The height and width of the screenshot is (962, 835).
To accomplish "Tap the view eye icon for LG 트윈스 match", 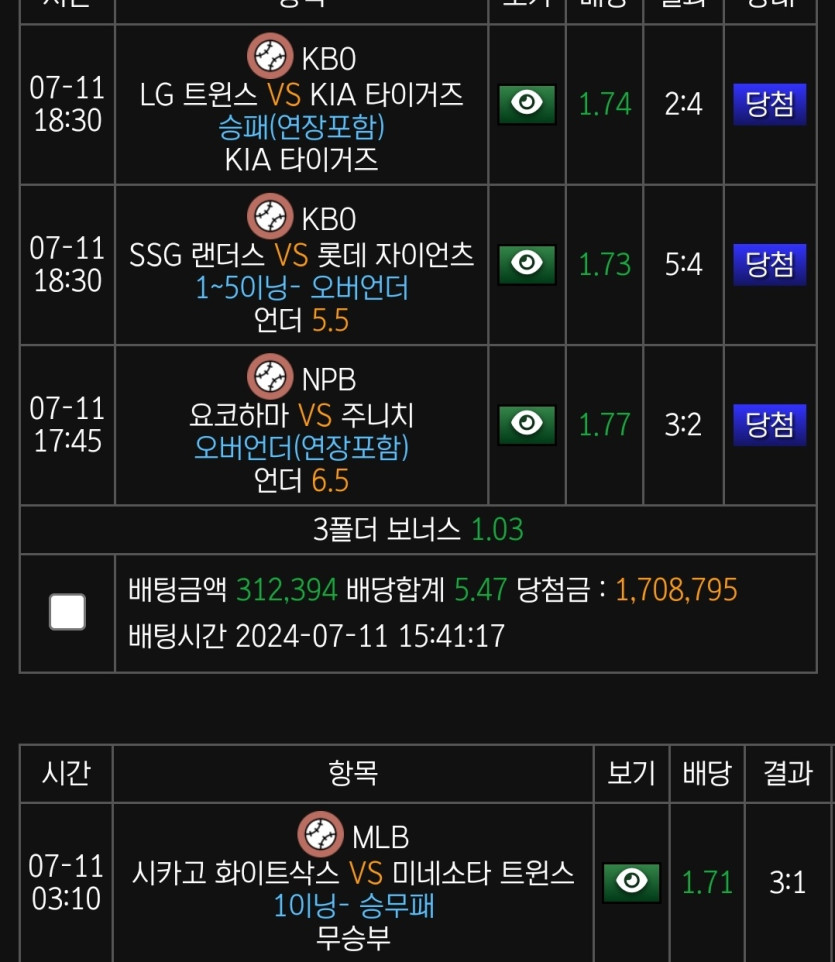I will [527, 104].
